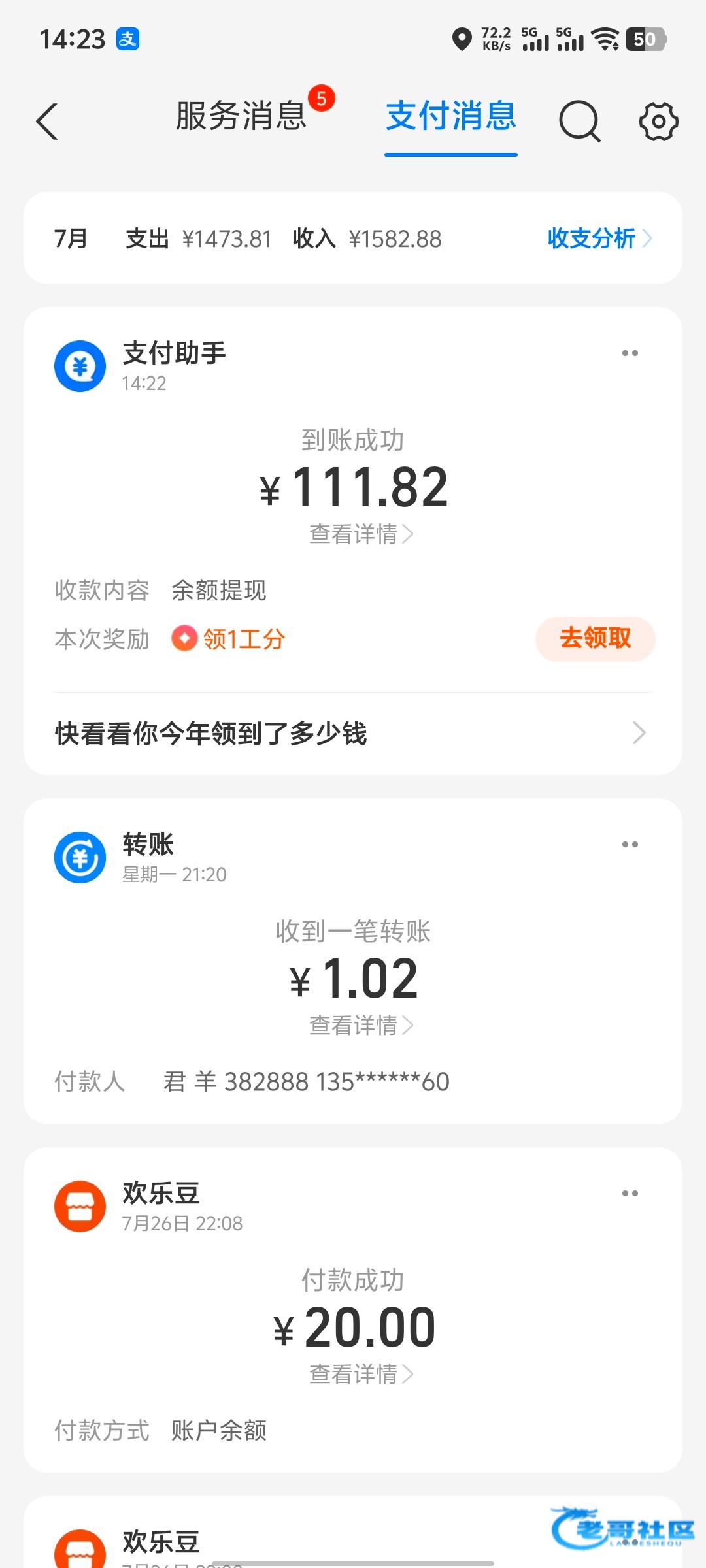Open more options on the 支付助手 card
This screenshot has height=1568, width=706.
(x=630, y=353)
